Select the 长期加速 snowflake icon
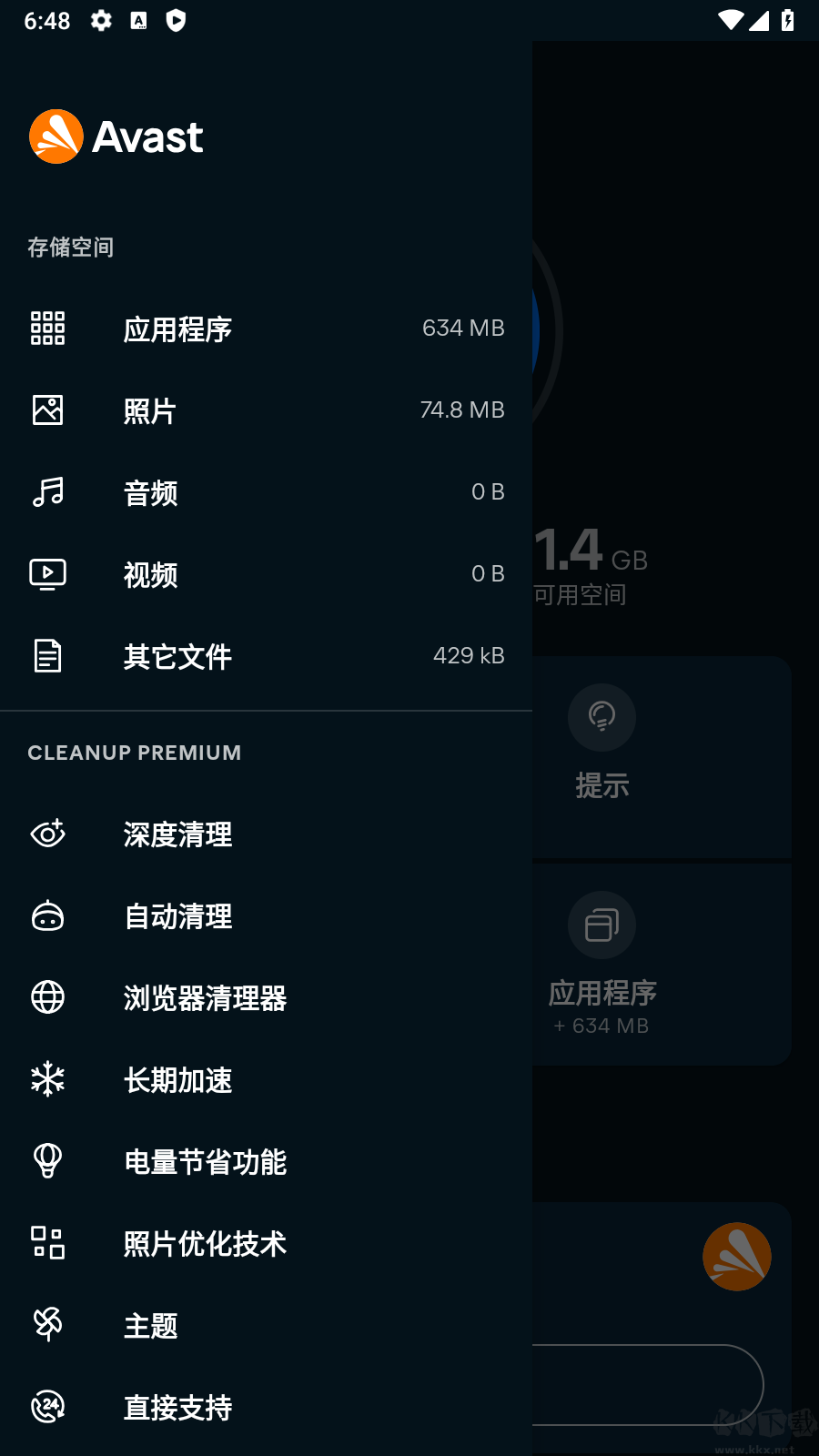The image size is (819, 1456). pos(46,1080)
